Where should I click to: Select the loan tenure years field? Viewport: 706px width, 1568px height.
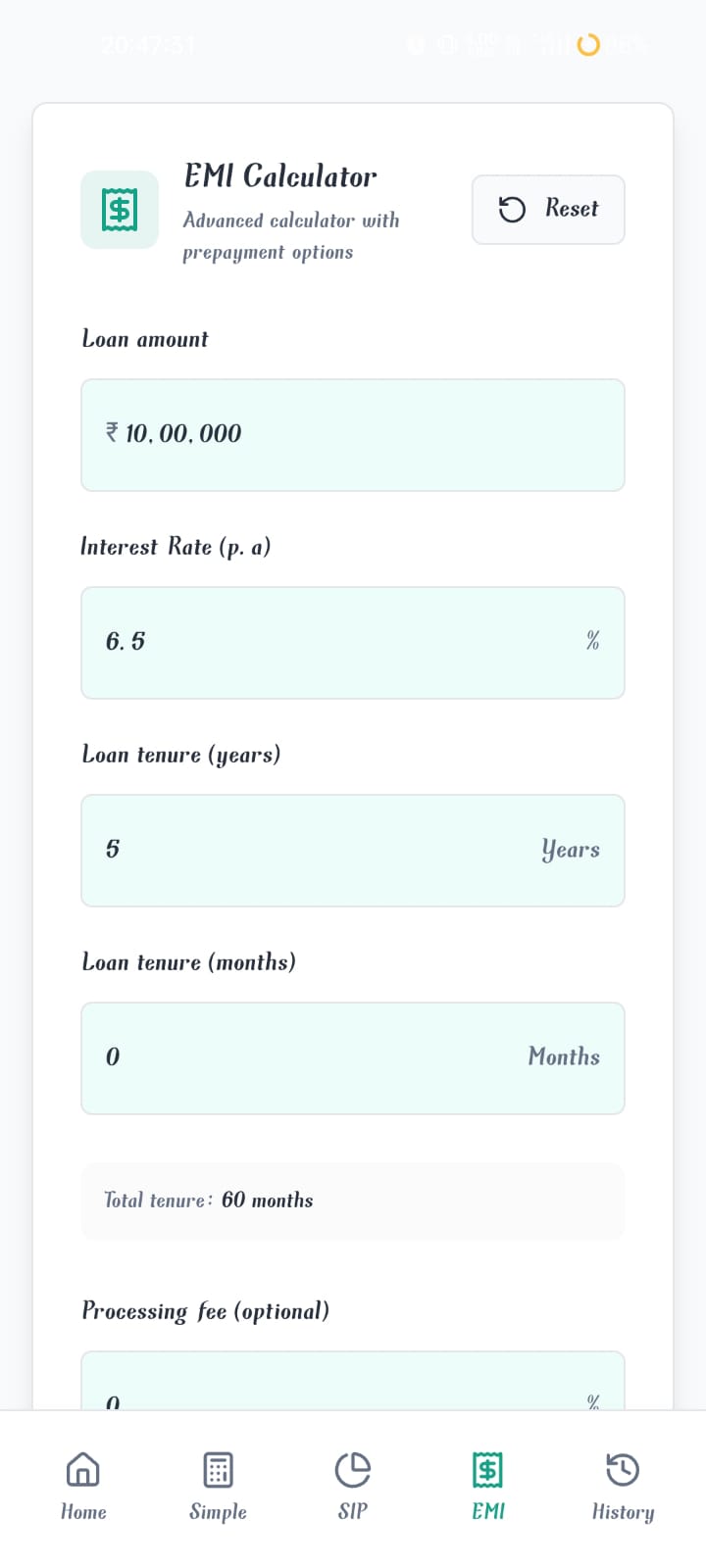353,850
